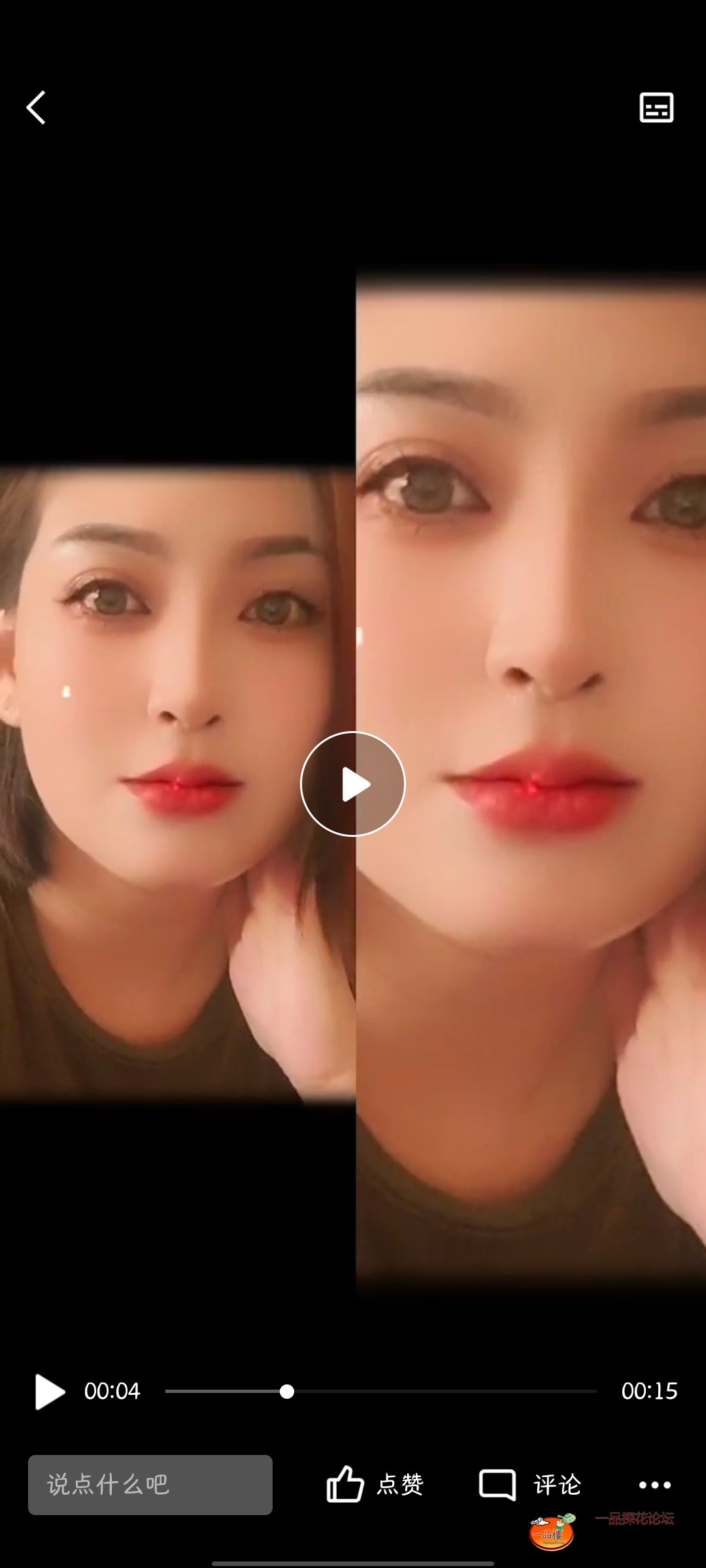This screenshot has width=706, height=1568.
Task: Resume playback from the bottom-left play icon
Action: pyautogui.click(x=49, y=1392)
